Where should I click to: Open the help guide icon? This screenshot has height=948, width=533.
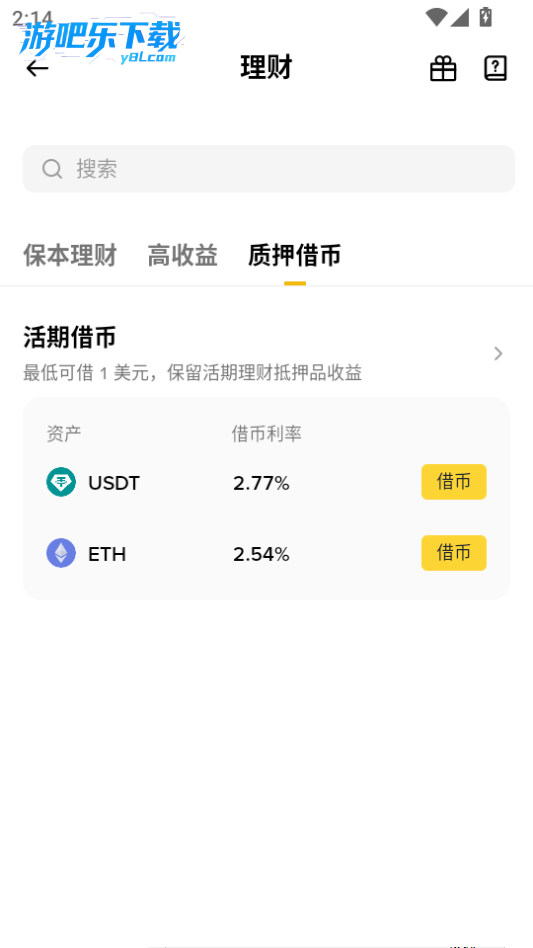(x=496, y=68)
